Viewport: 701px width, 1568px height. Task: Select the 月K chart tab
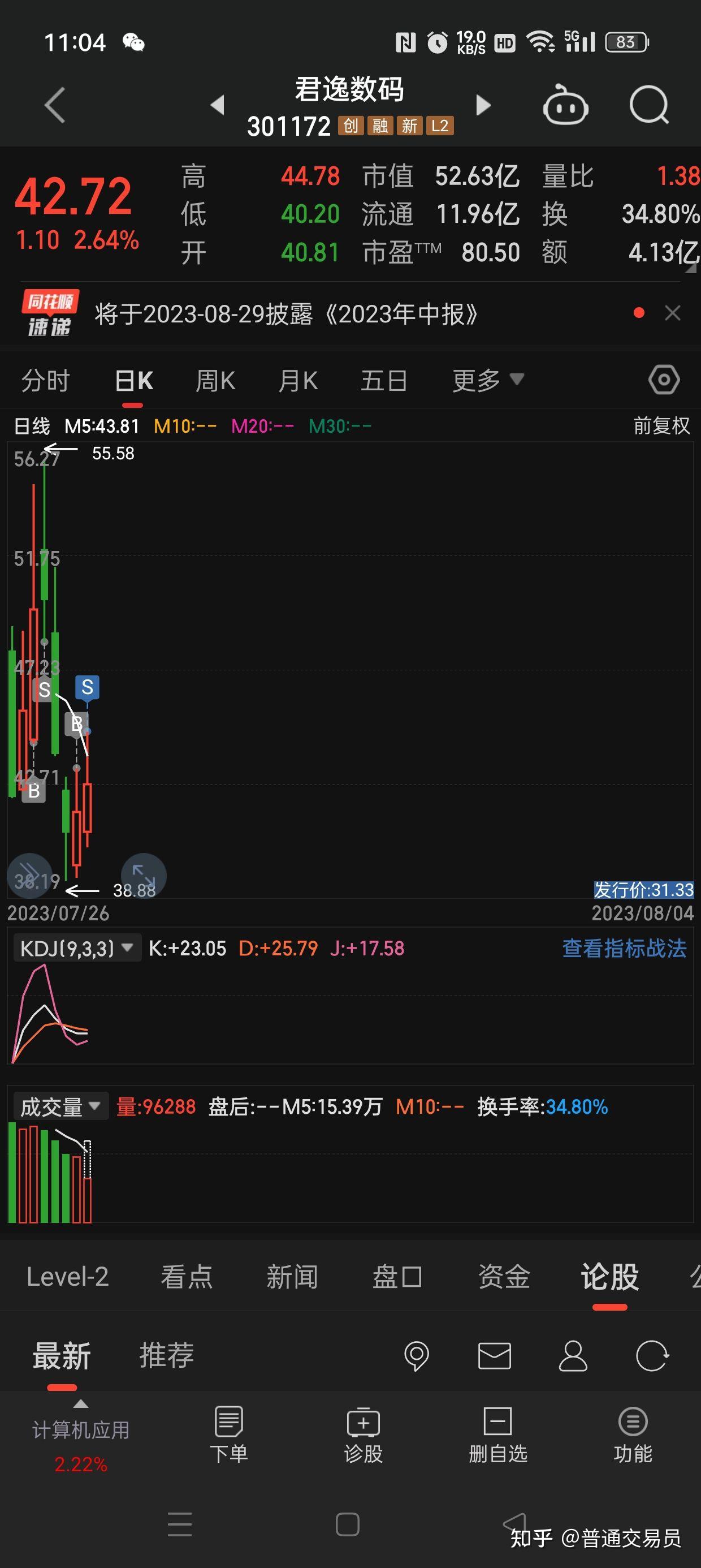pyautogui.click(x=298, y=381)
